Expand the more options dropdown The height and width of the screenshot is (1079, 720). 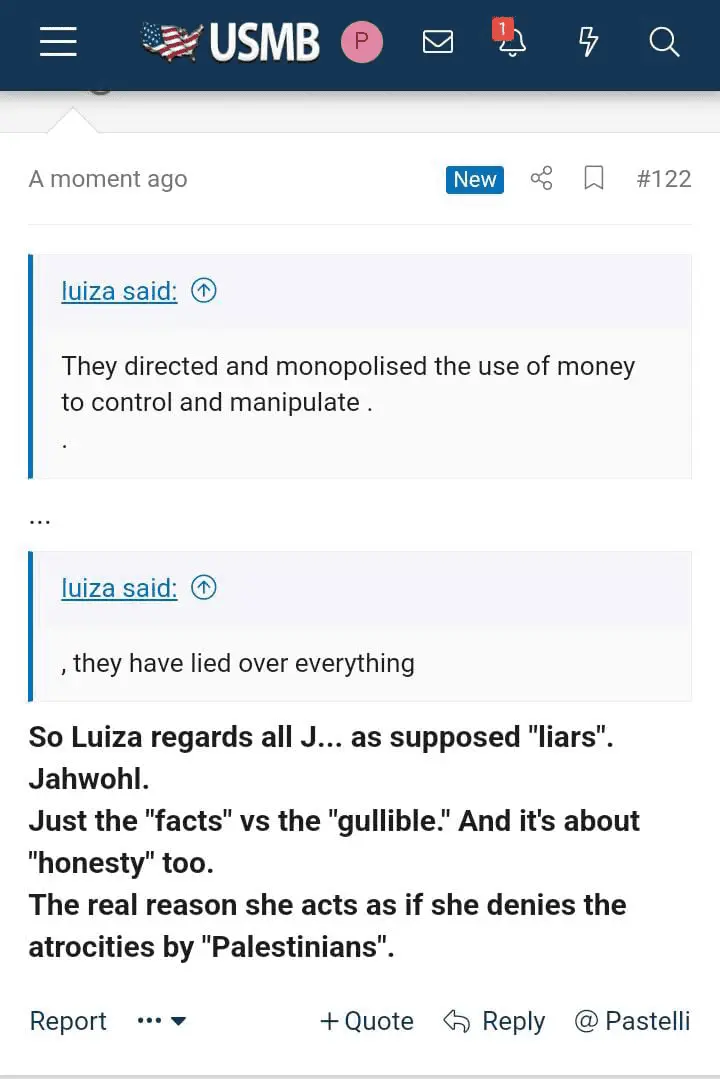pos(162,1021)
